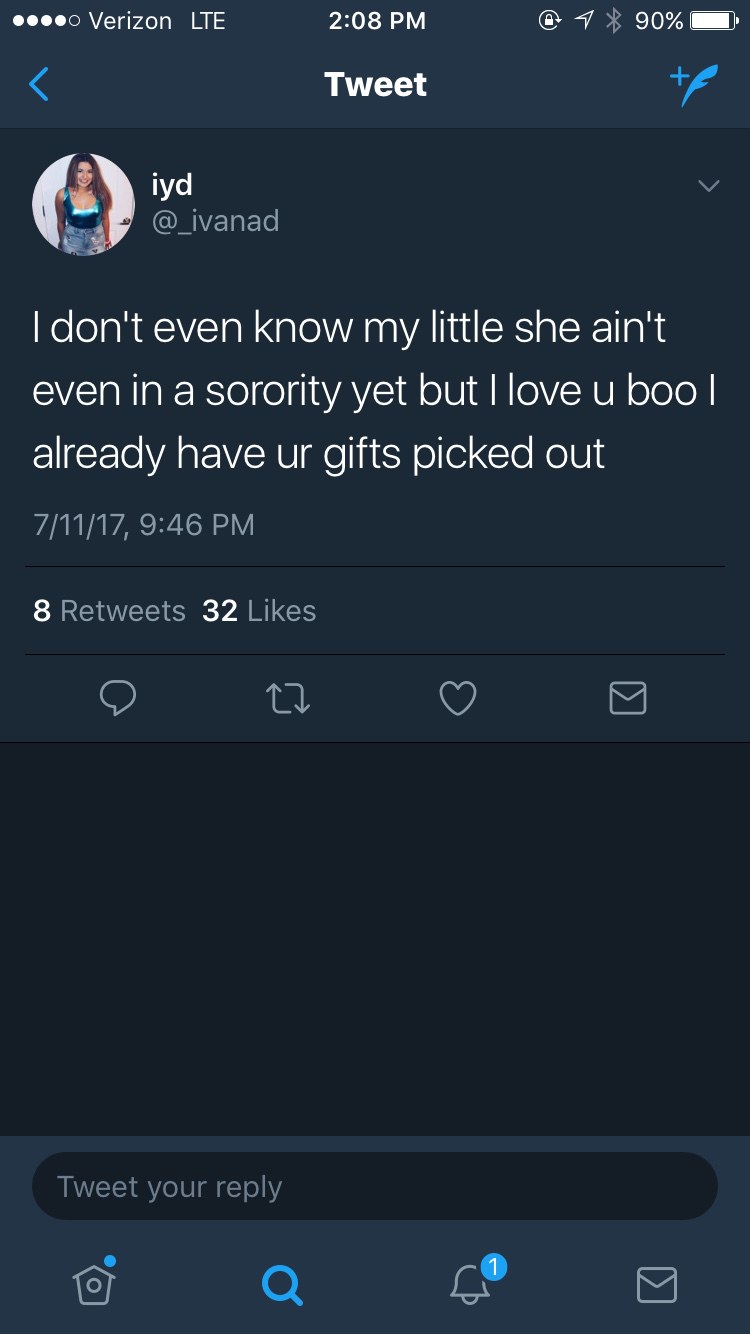Viewport: 750px width, 1334px height.
Task: Open the Search tab
Action: [x=281, y=1284]
